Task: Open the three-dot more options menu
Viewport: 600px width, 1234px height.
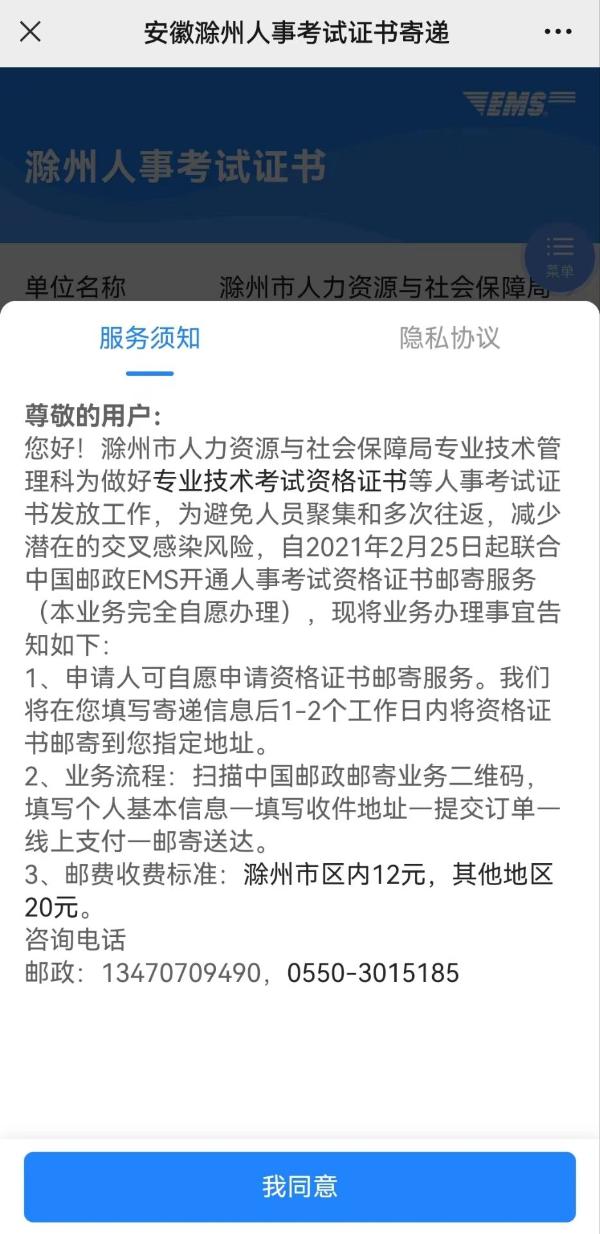Action: 558,32
